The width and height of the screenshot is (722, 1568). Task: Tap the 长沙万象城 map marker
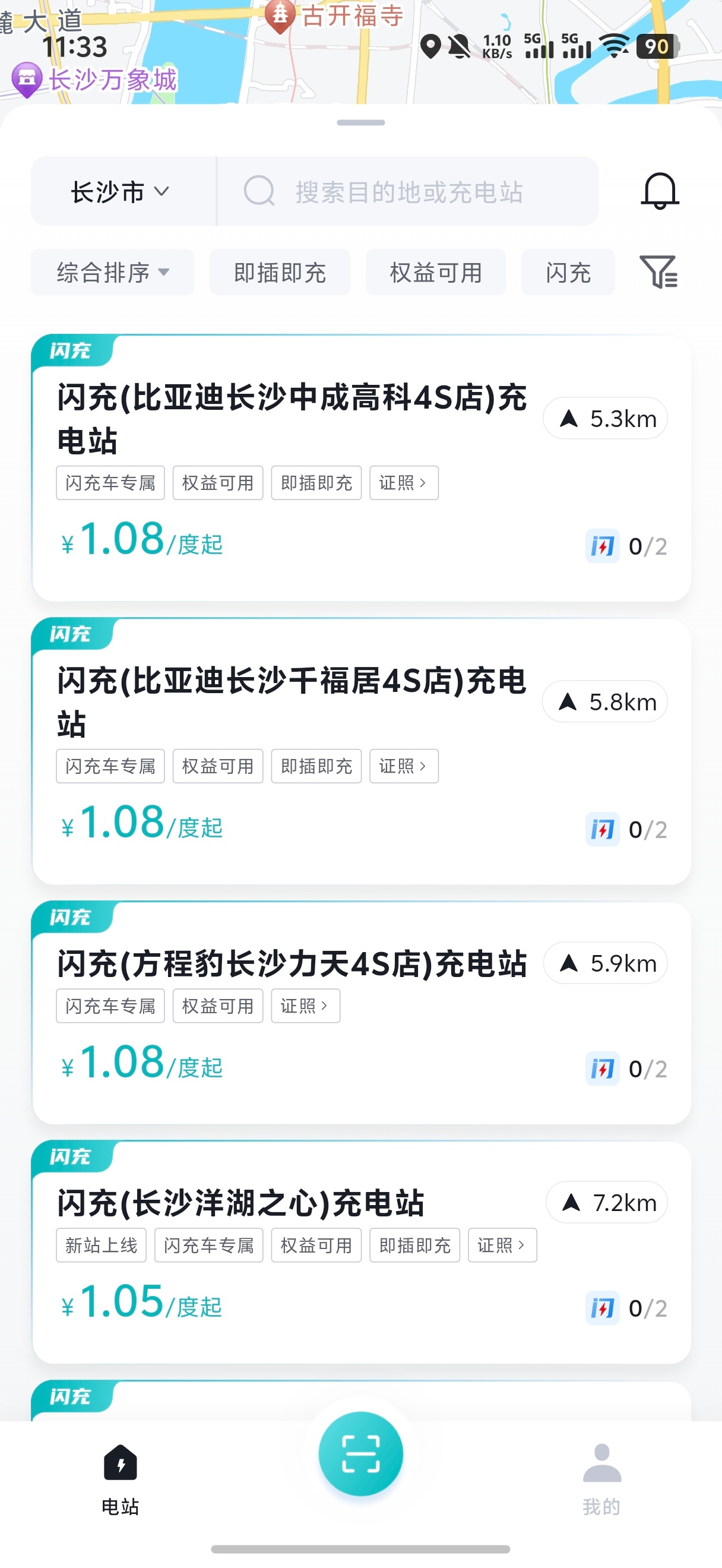click(x=27, y=78)
